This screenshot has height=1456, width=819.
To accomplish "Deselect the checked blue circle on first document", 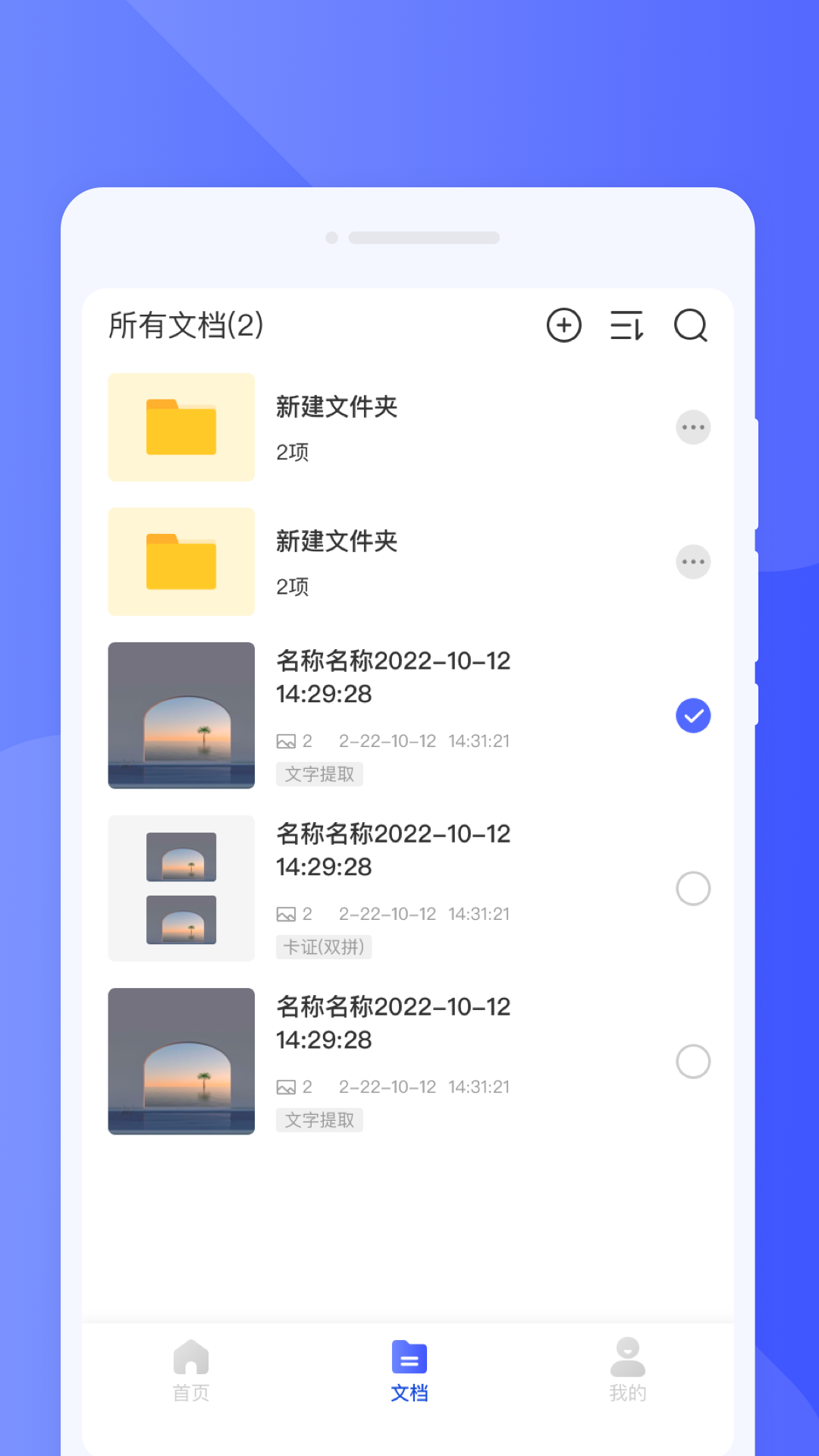I will tap(692, 714).
